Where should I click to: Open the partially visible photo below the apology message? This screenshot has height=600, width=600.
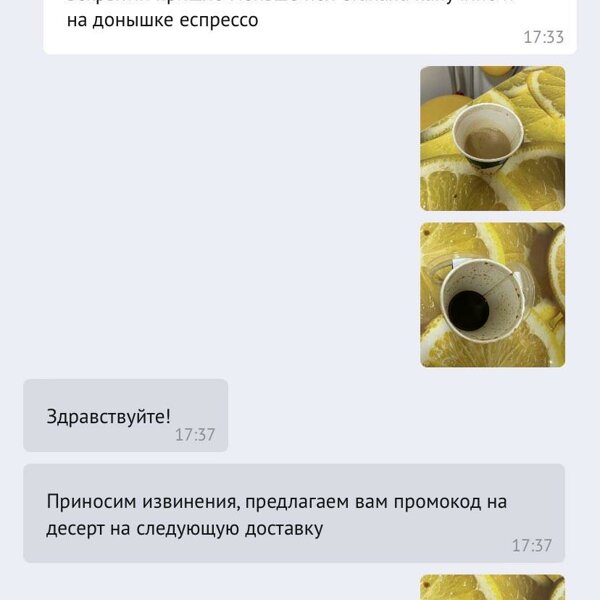[492, 588]
